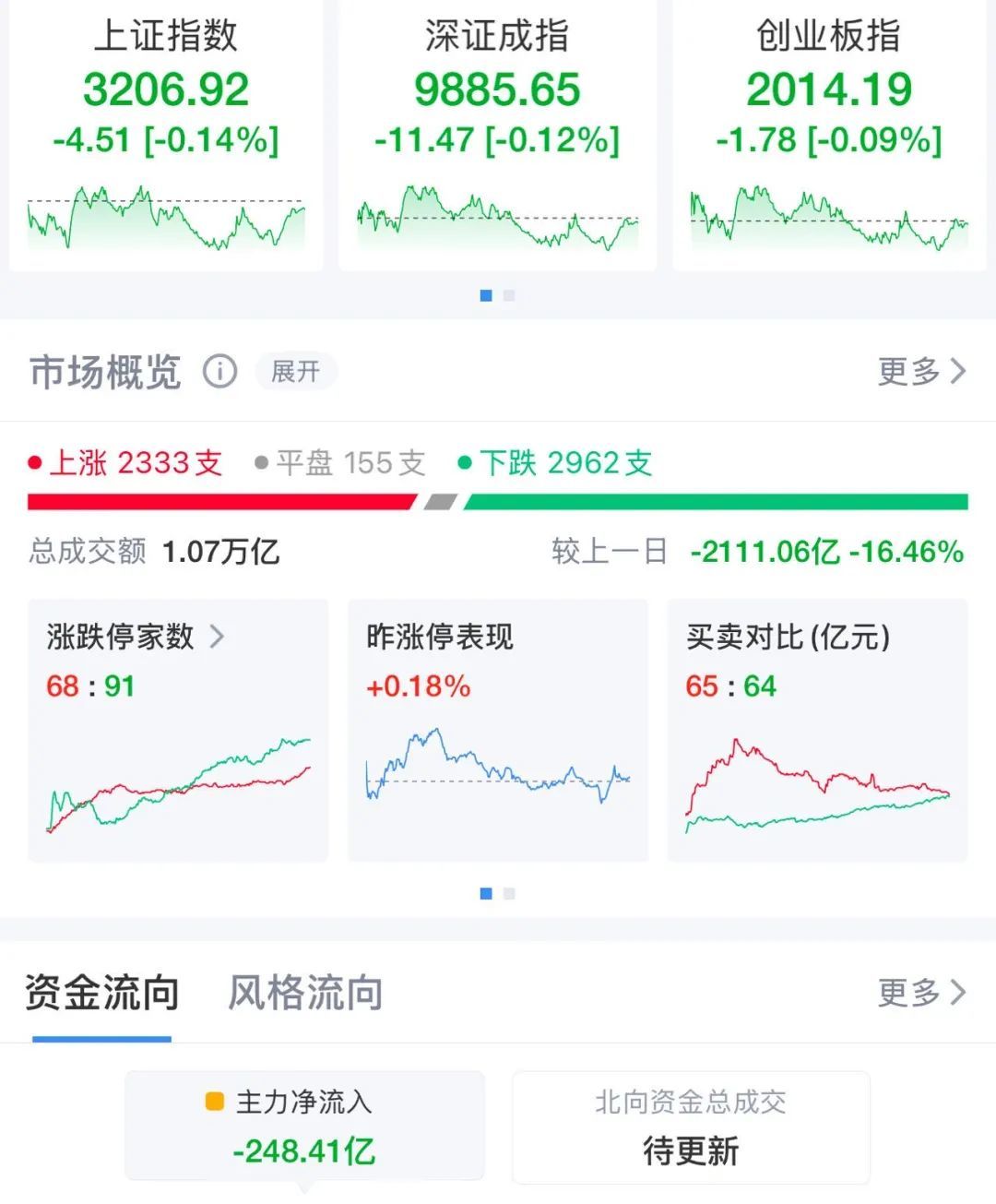The image size is (996, 1204).
Task: Open the 创业板指 index card
Action: point(829,134)
